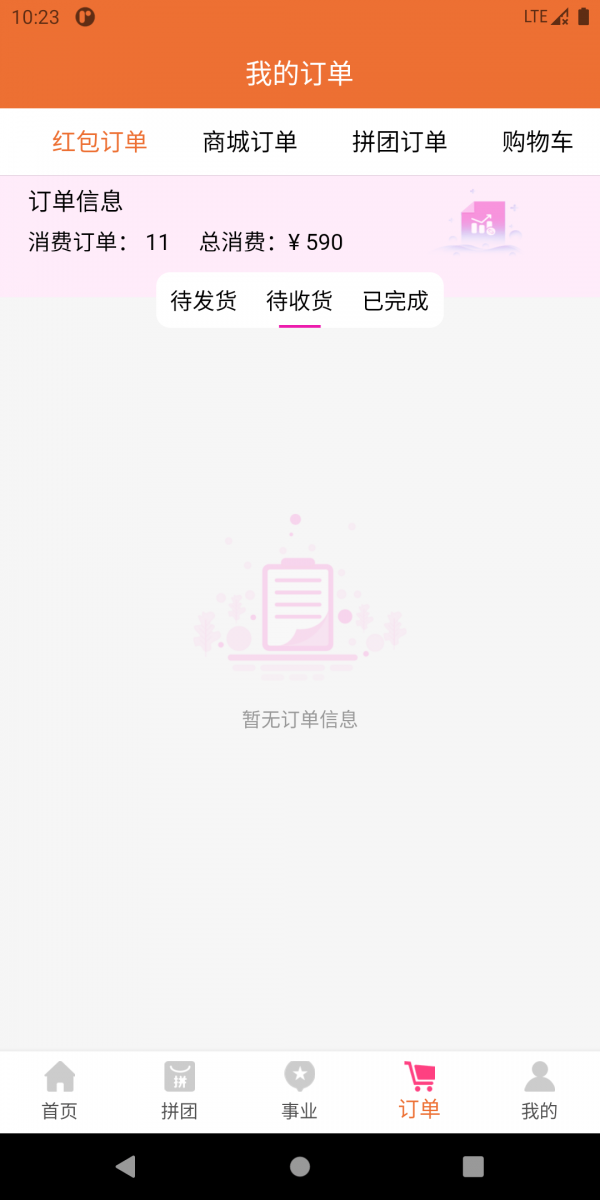This screenshot has width=600, height=1200.
Task: Tap 订单 in bottom navigation
Action: click(419, 1091)
